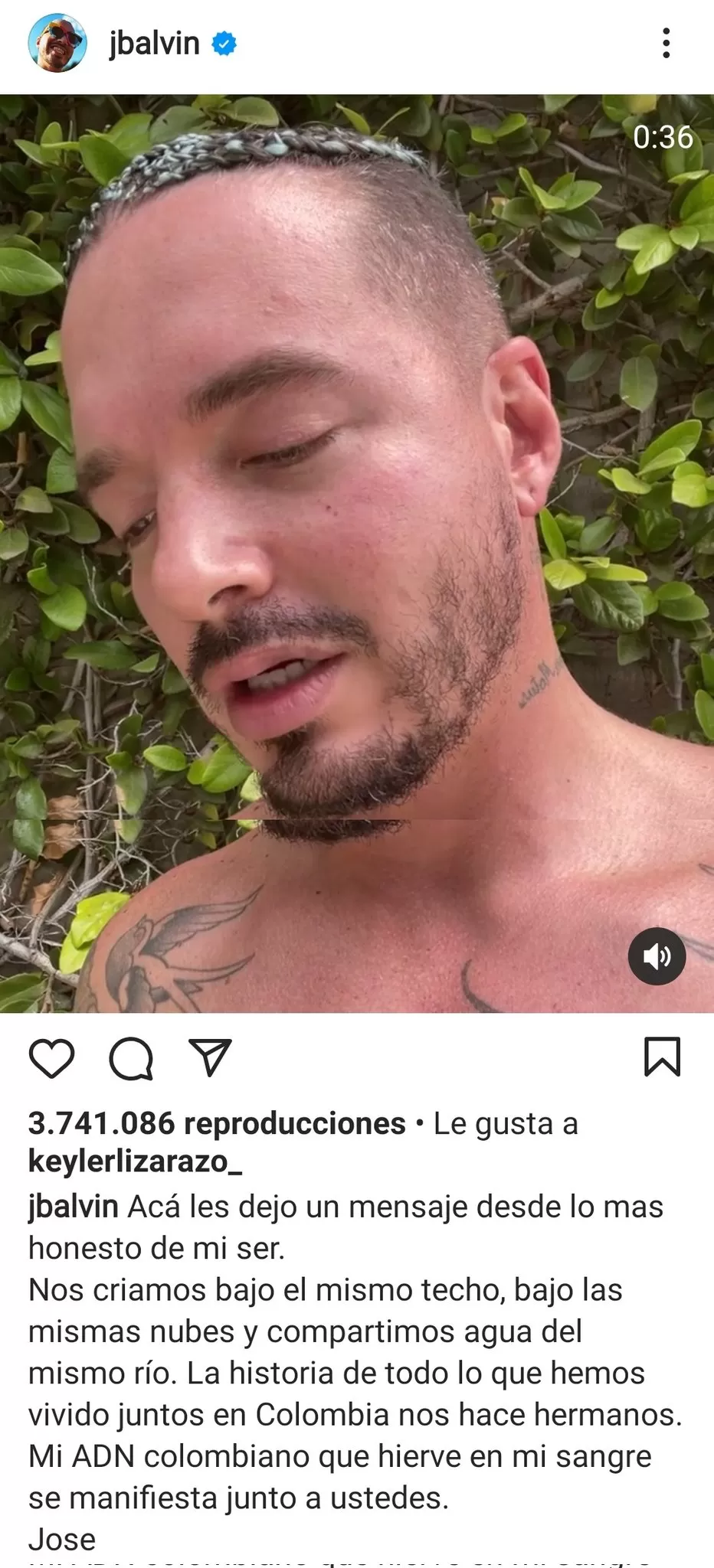
Task: Open comments with the speech bubble icon
Action: [131, 1059]
